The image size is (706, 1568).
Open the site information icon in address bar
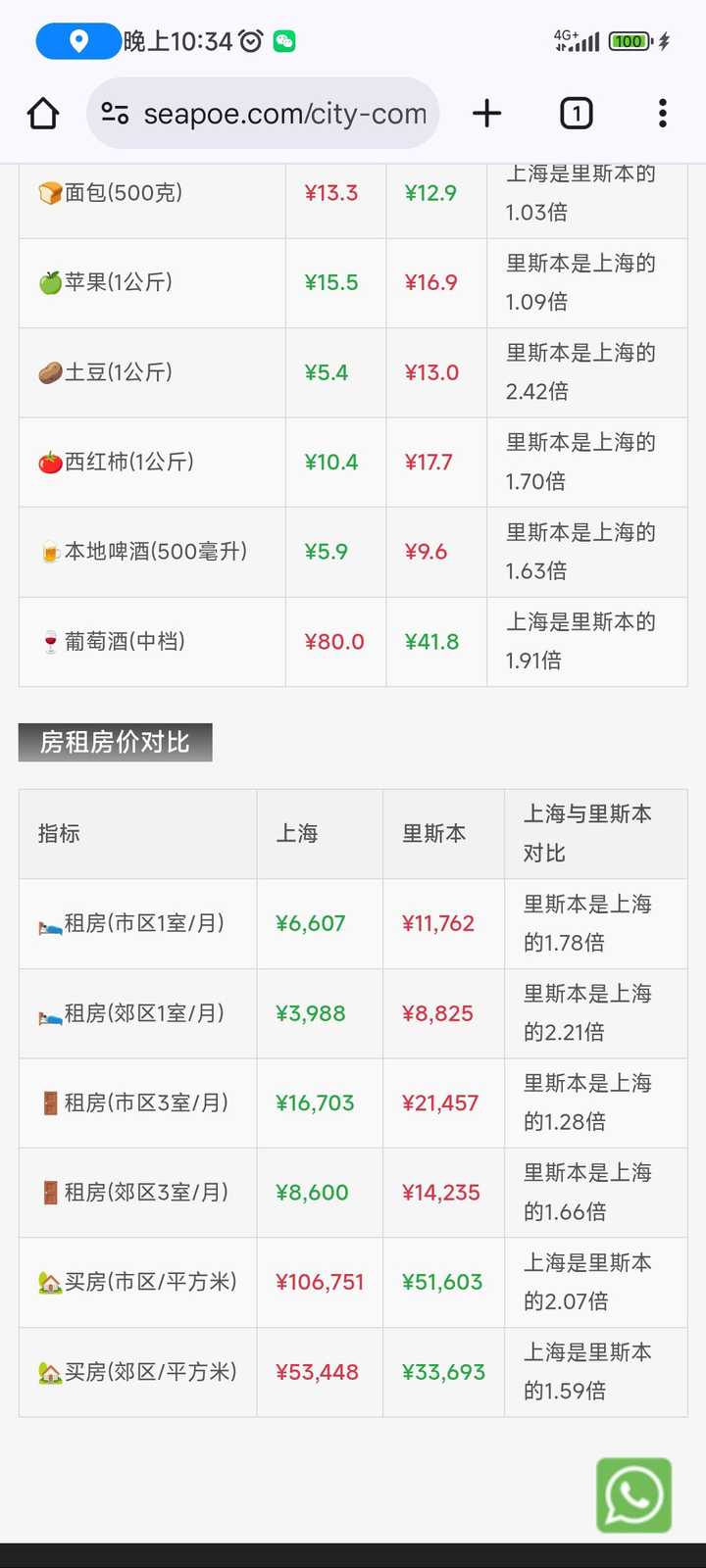tap(116, 114)
